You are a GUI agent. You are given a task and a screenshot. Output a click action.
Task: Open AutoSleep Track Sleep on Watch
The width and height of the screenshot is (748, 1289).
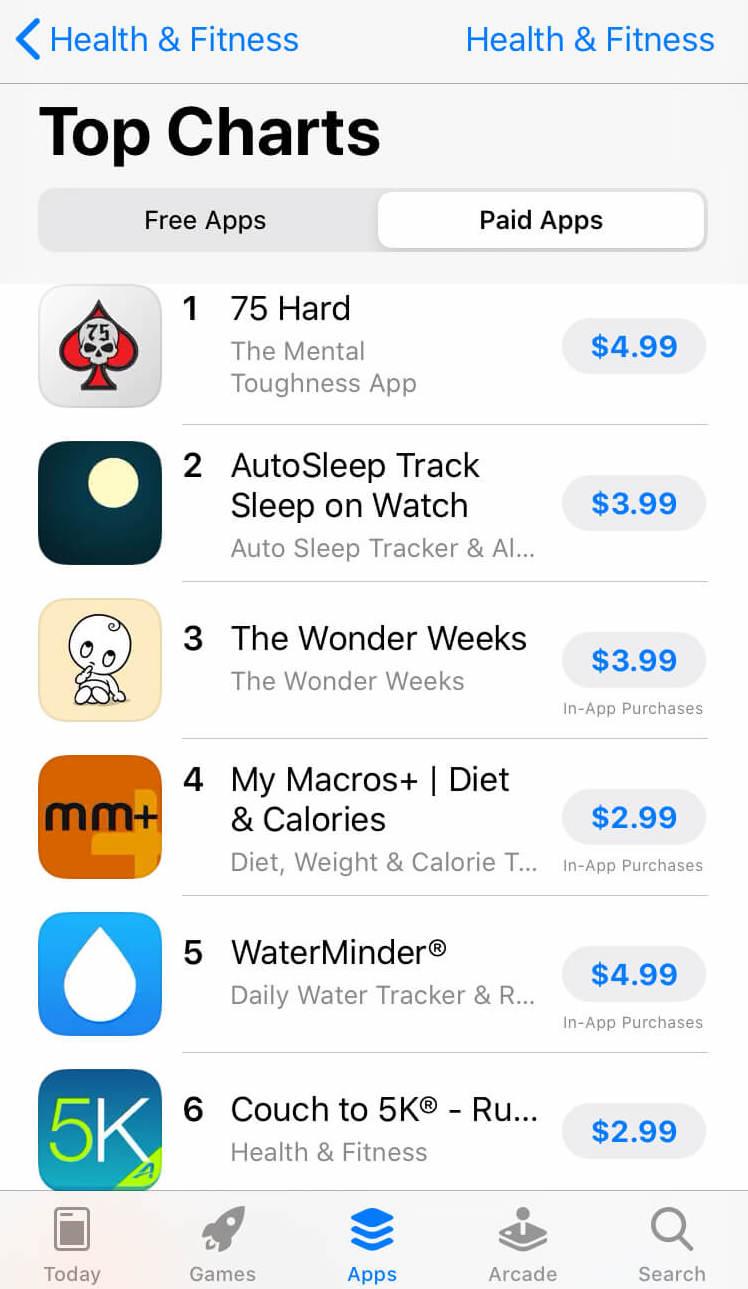[x=355, y=485]
